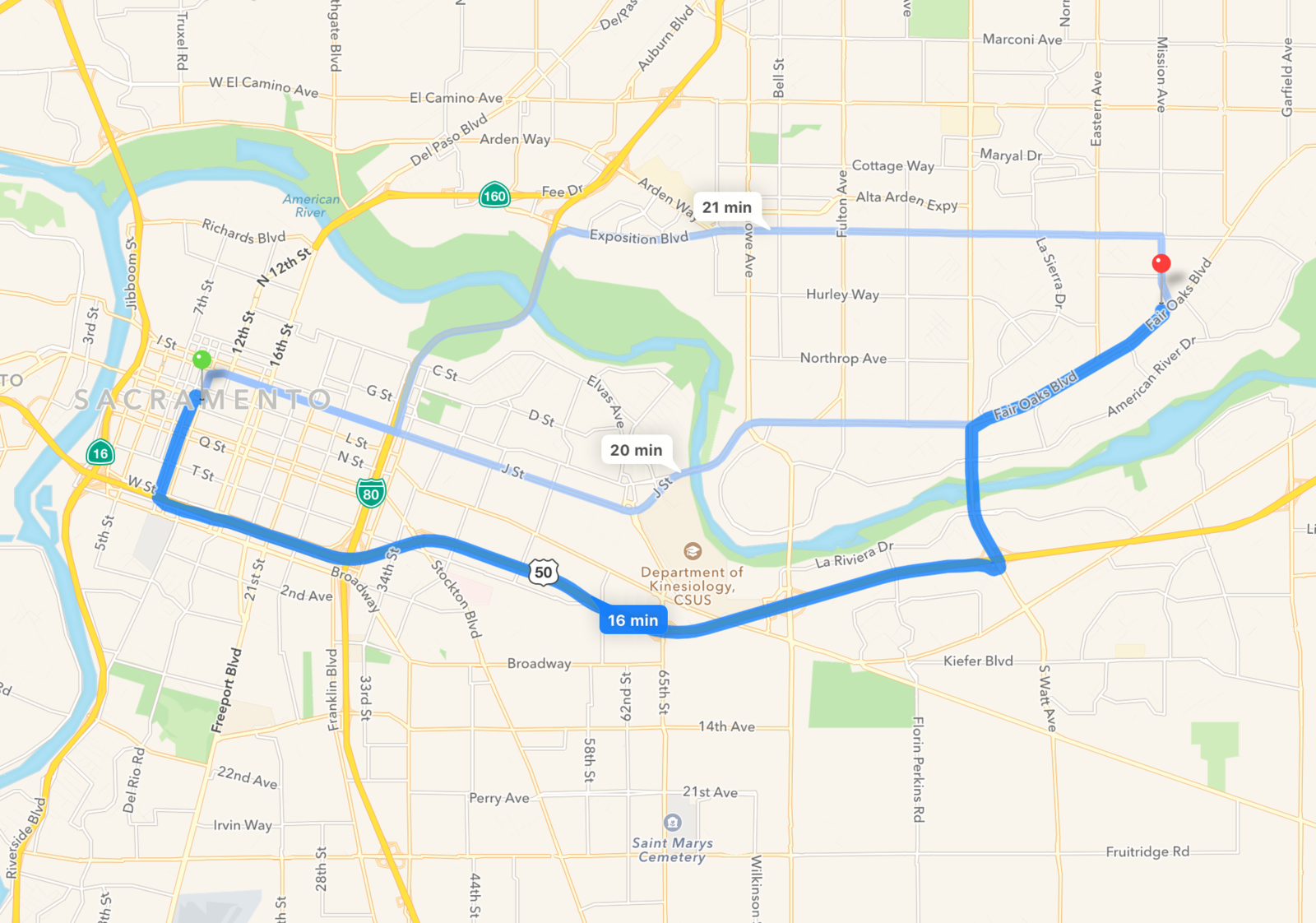Open the Saint Marys Cemetery place marker
1316x923 pixels.
(x=673, y=822)
